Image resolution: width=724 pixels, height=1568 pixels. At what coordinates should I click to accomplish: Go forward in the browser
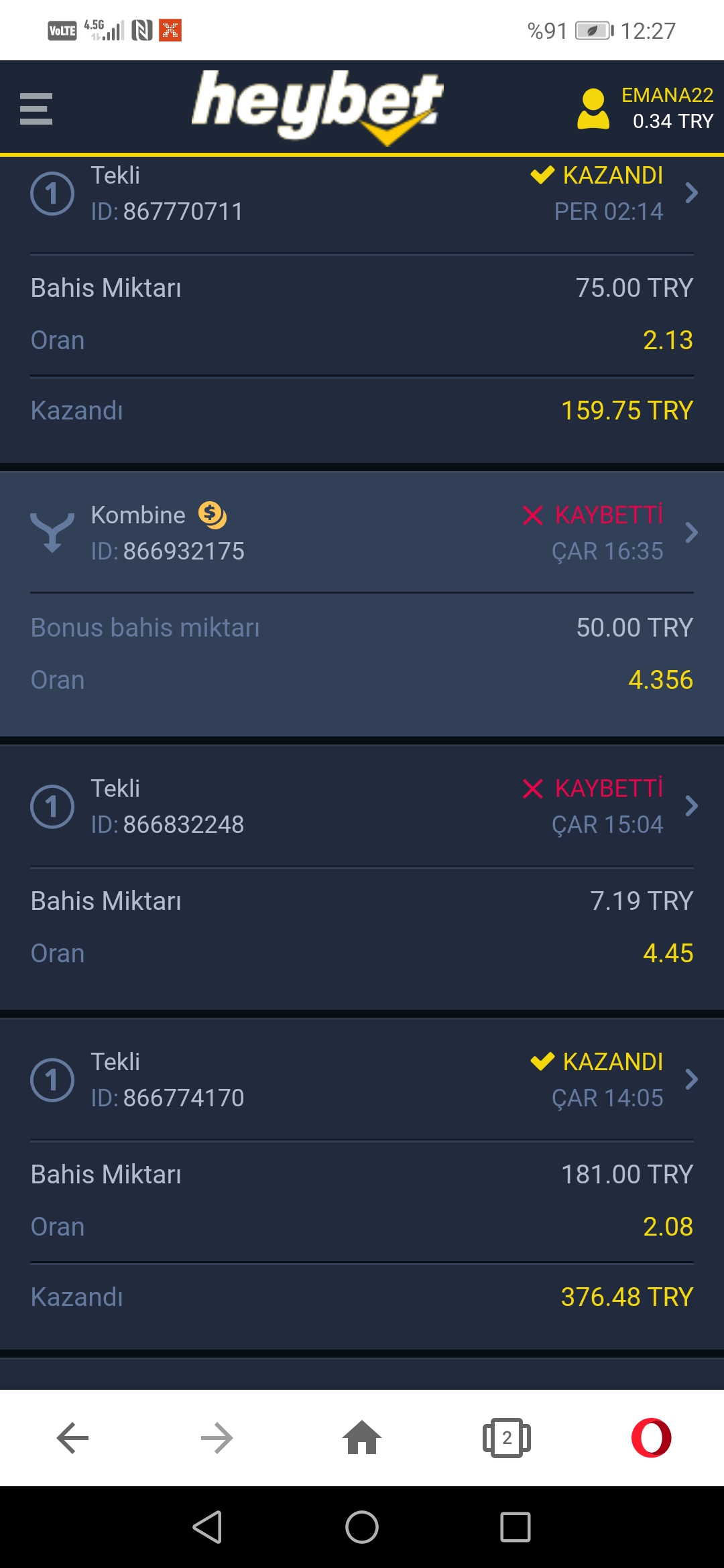[217, 1438]
